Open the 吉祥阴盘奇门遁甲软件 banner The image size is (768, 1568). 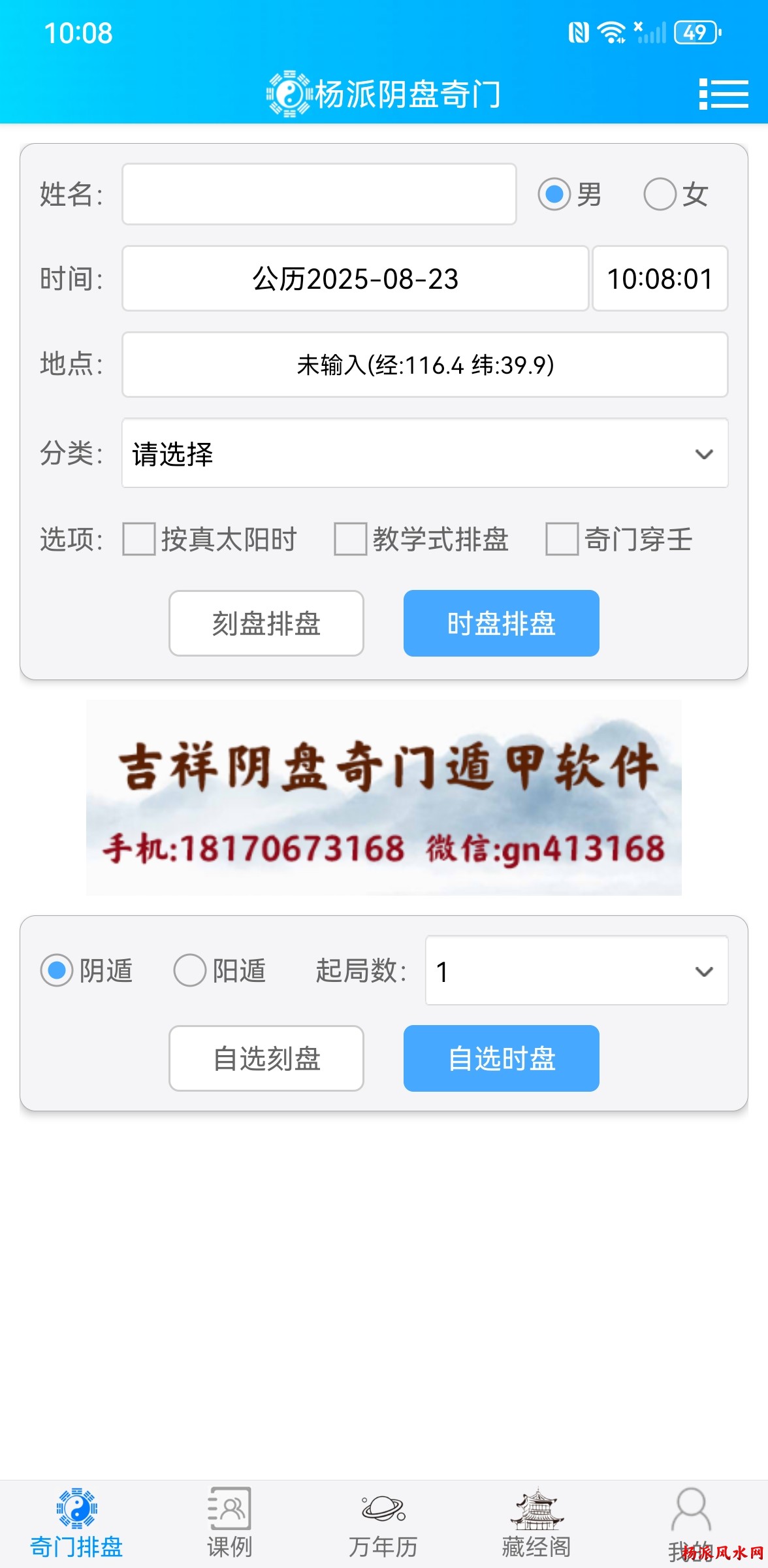pyautogui.click(x=384, y=797)
